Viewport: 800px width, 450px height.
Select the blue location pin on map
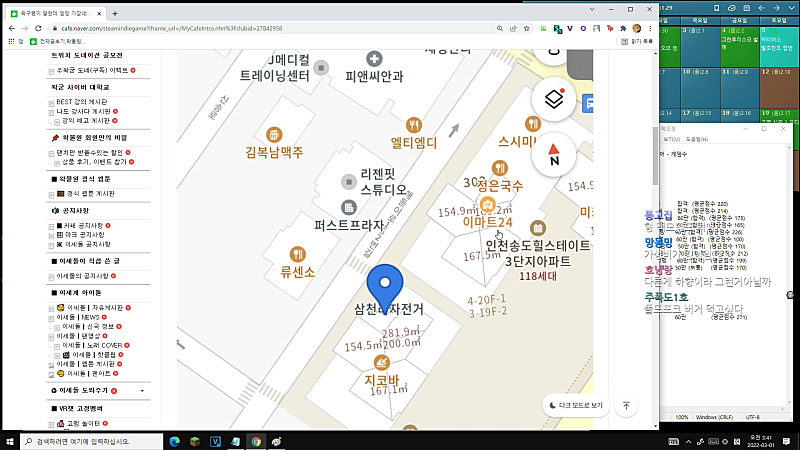point(385,288)
